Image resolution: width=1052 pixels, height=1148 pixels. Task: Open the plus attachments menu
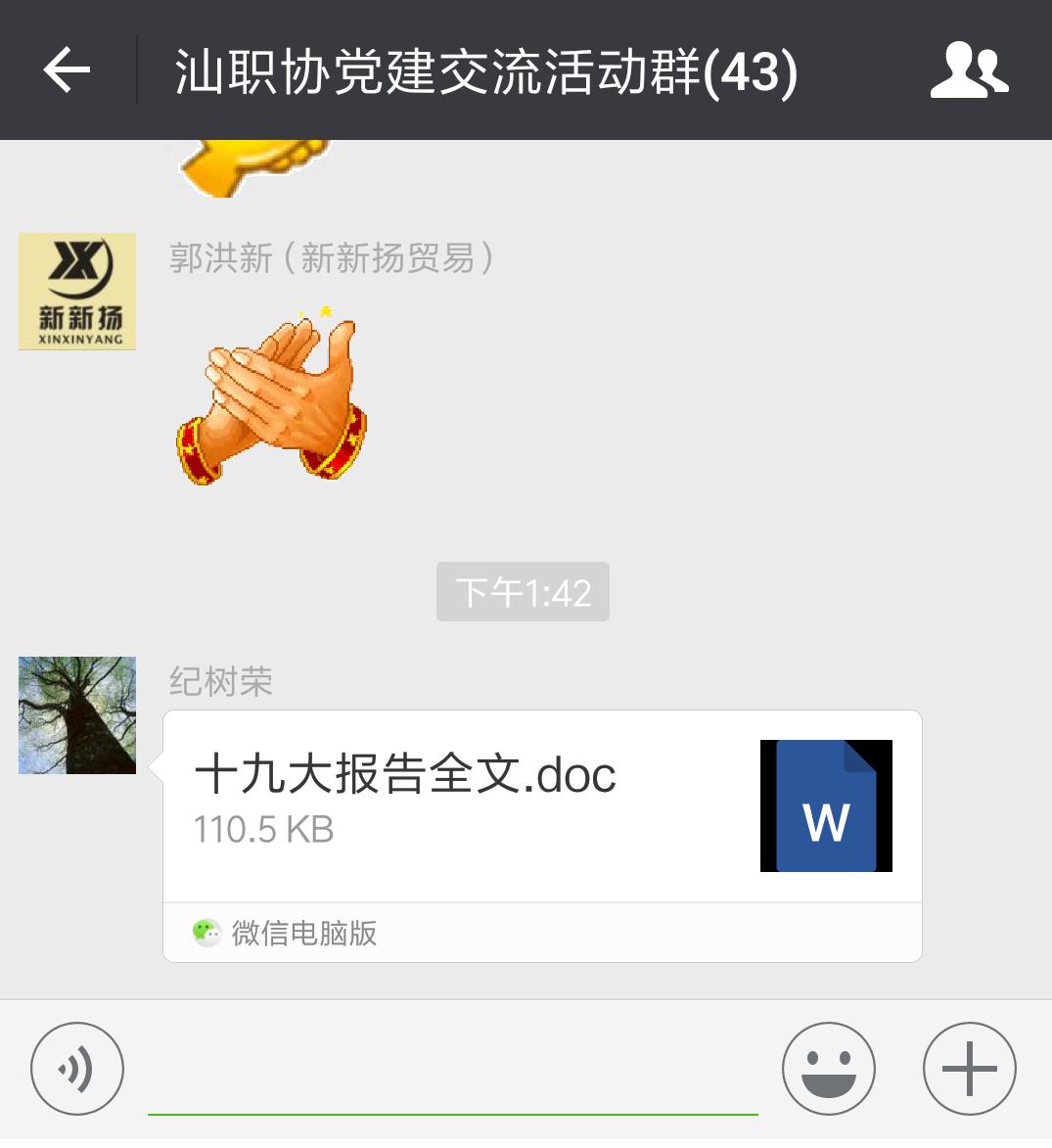[x=969, y=1068]
